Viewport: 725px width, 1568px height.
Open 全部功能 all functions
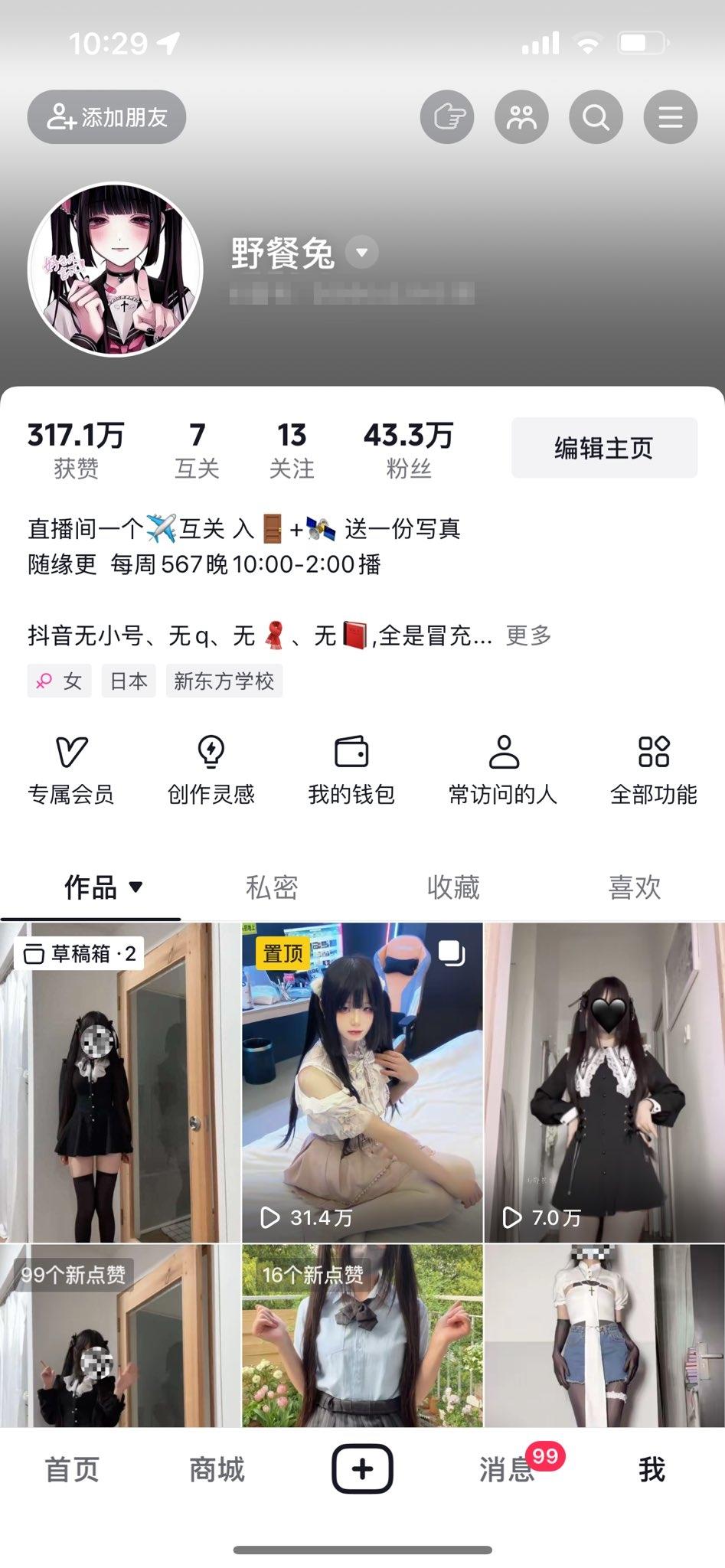pos(653,770)
